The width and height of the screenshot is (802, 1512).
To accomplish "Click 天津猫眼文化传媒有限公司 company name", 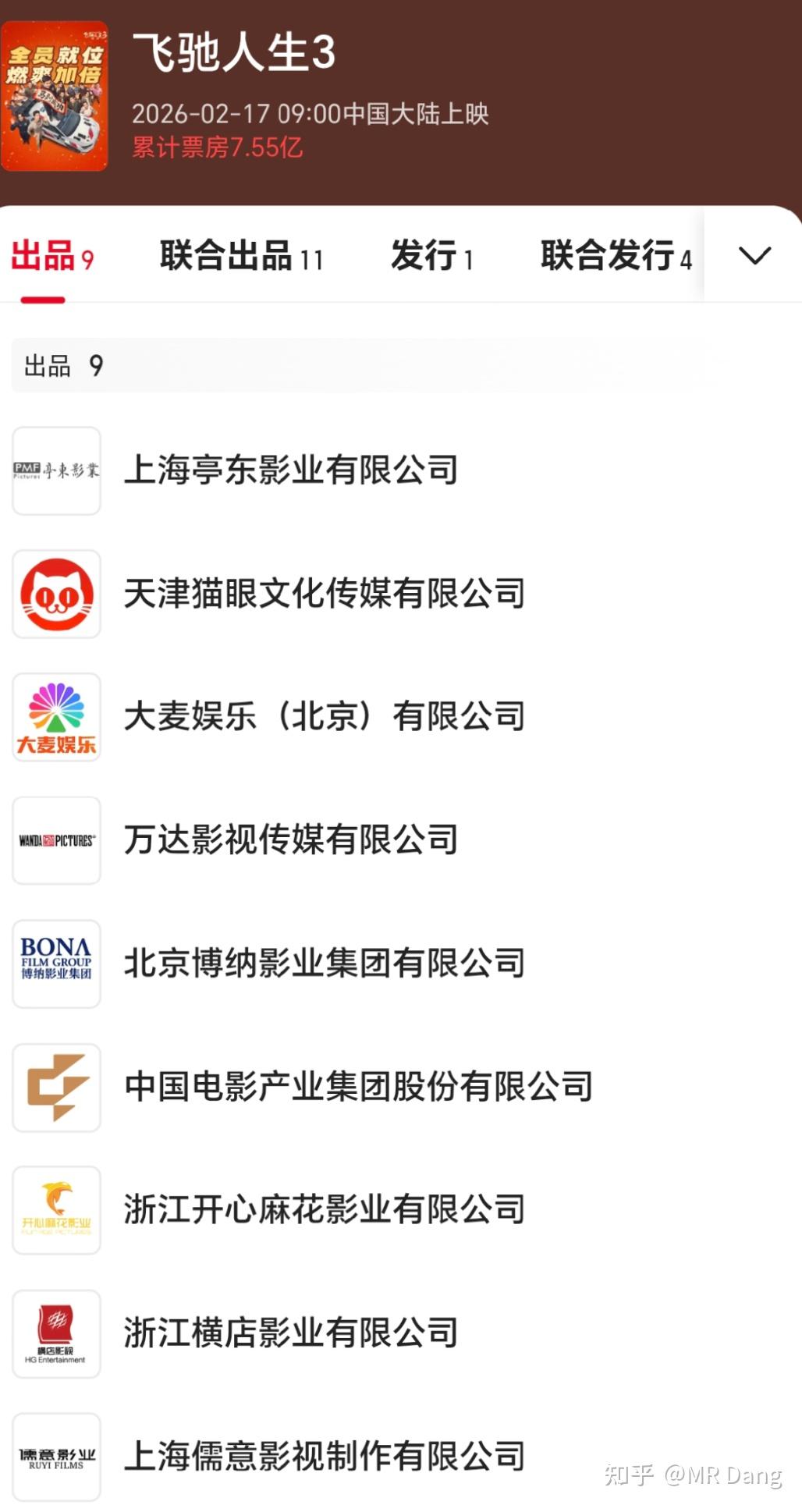I will (x=326, y=595).
